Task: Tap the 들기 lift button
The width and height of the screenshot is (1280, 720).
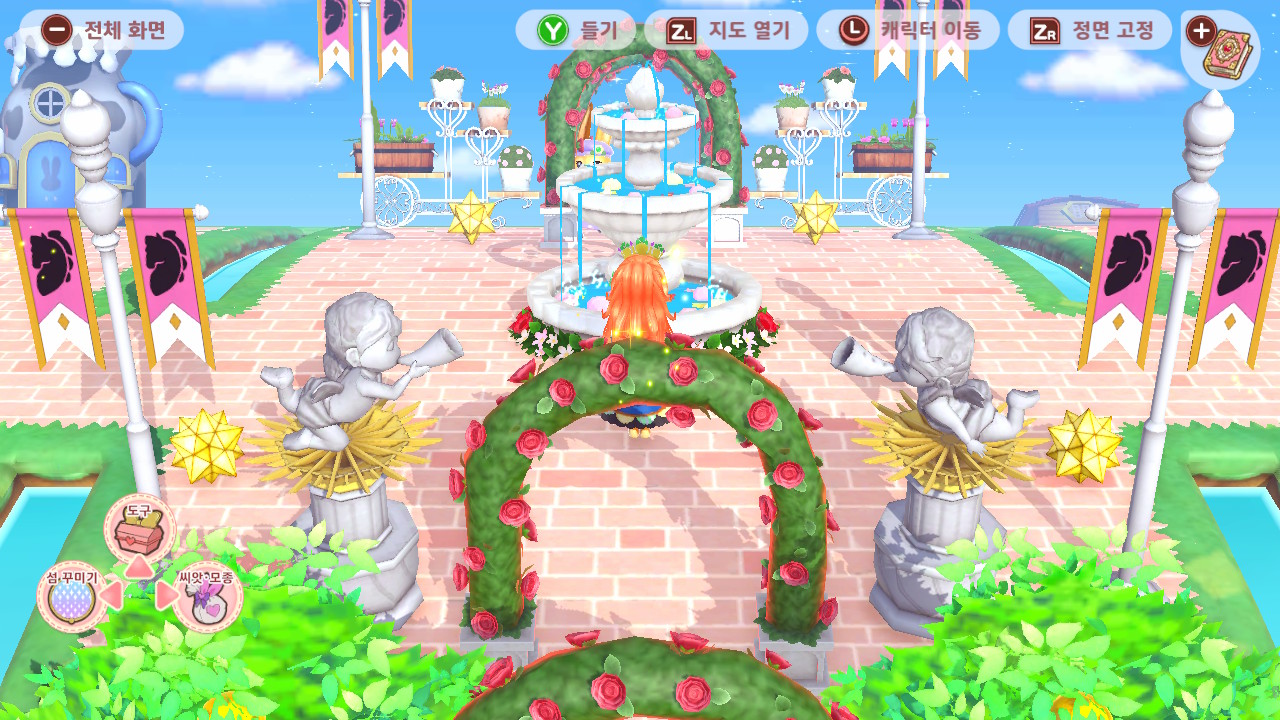Action: click(x=577, y=31)
